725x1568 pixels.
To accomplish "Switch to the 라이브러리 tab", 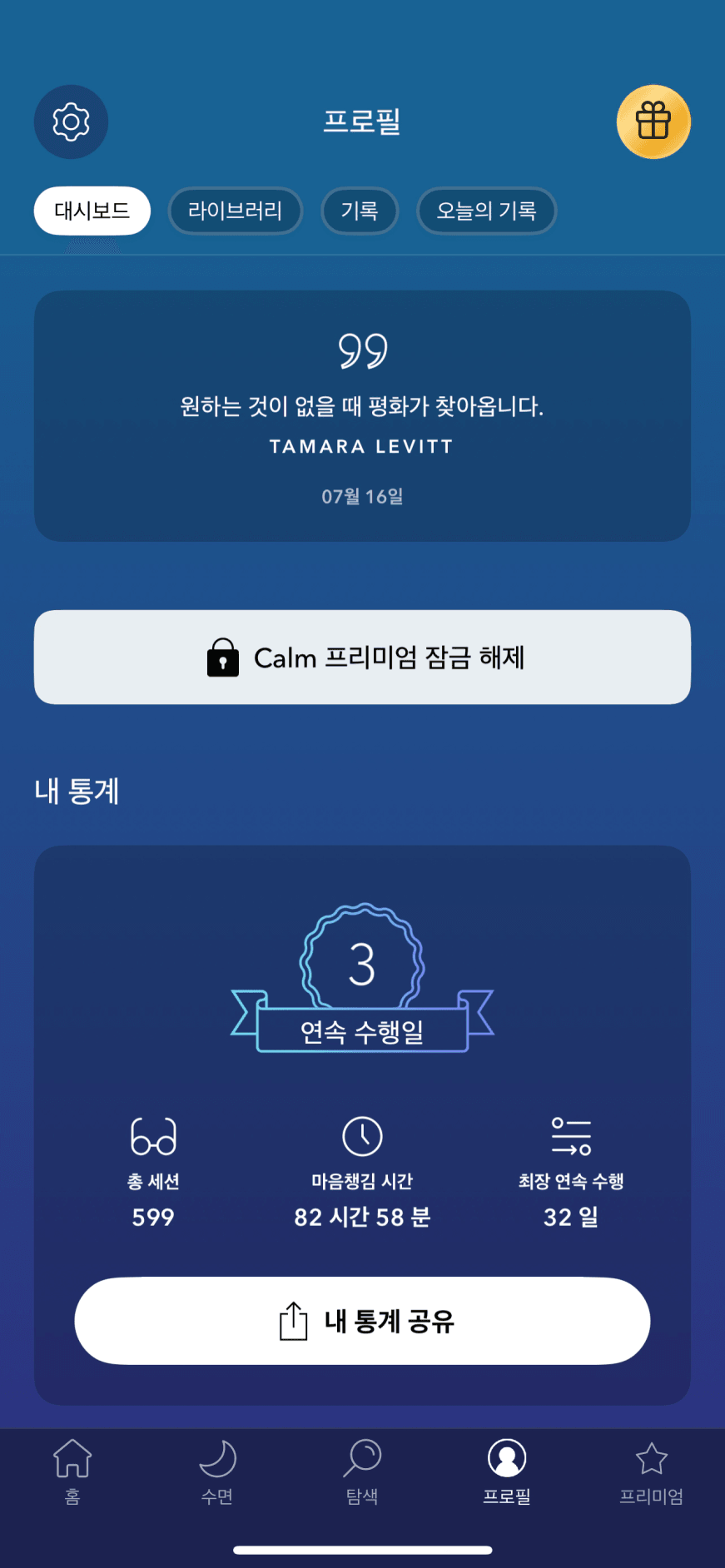I will click(x=235, y=211).
